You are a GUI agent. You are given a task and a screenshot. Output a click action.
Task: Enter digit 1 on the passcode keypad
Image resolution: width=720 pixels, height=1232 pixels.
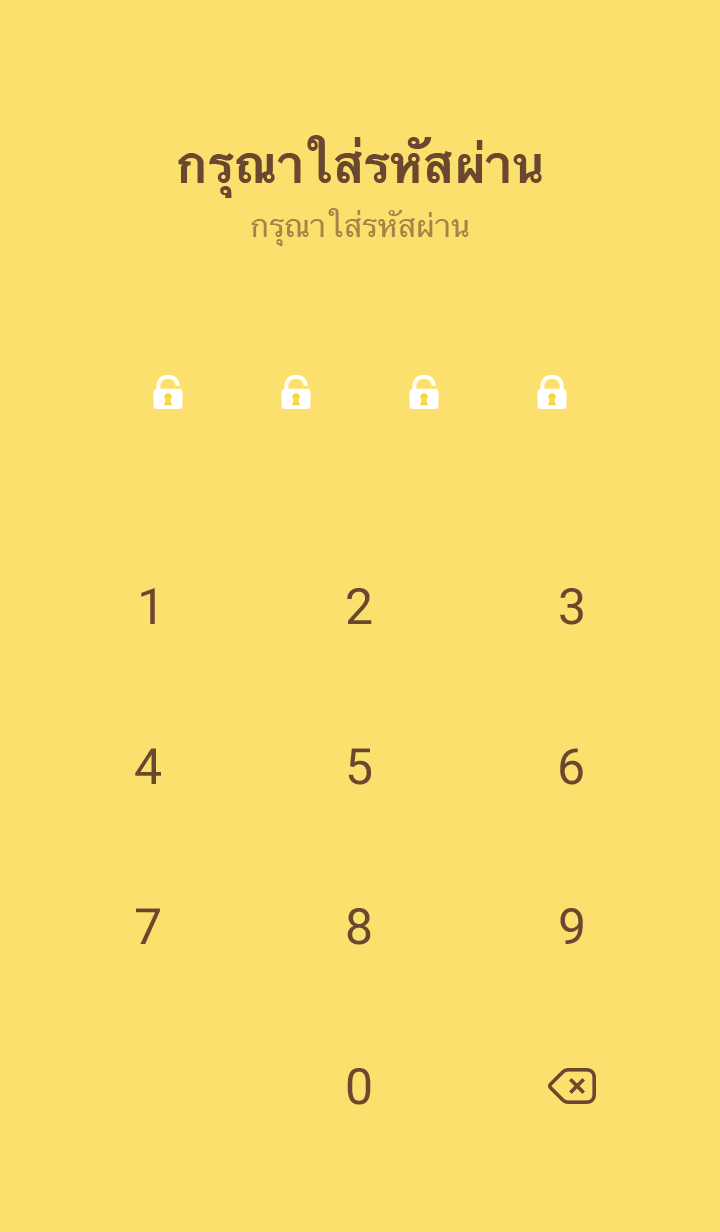(149, 607)
